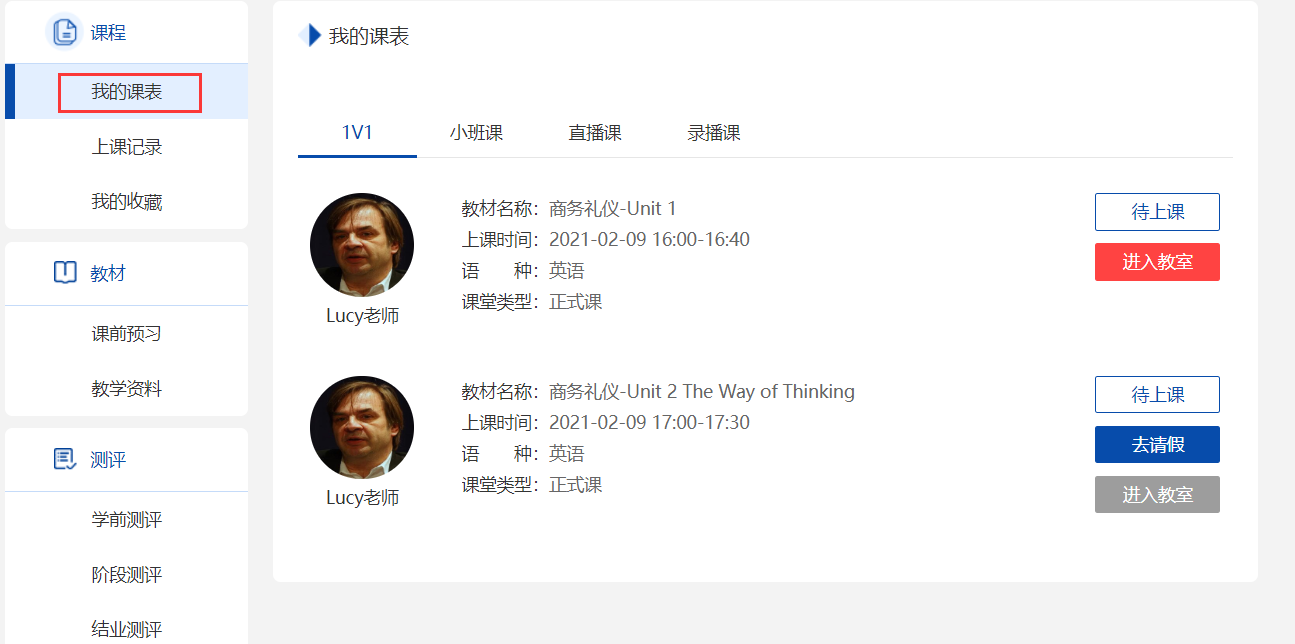Tap 去请假 for the Unit 2 class

point(1157,445)
